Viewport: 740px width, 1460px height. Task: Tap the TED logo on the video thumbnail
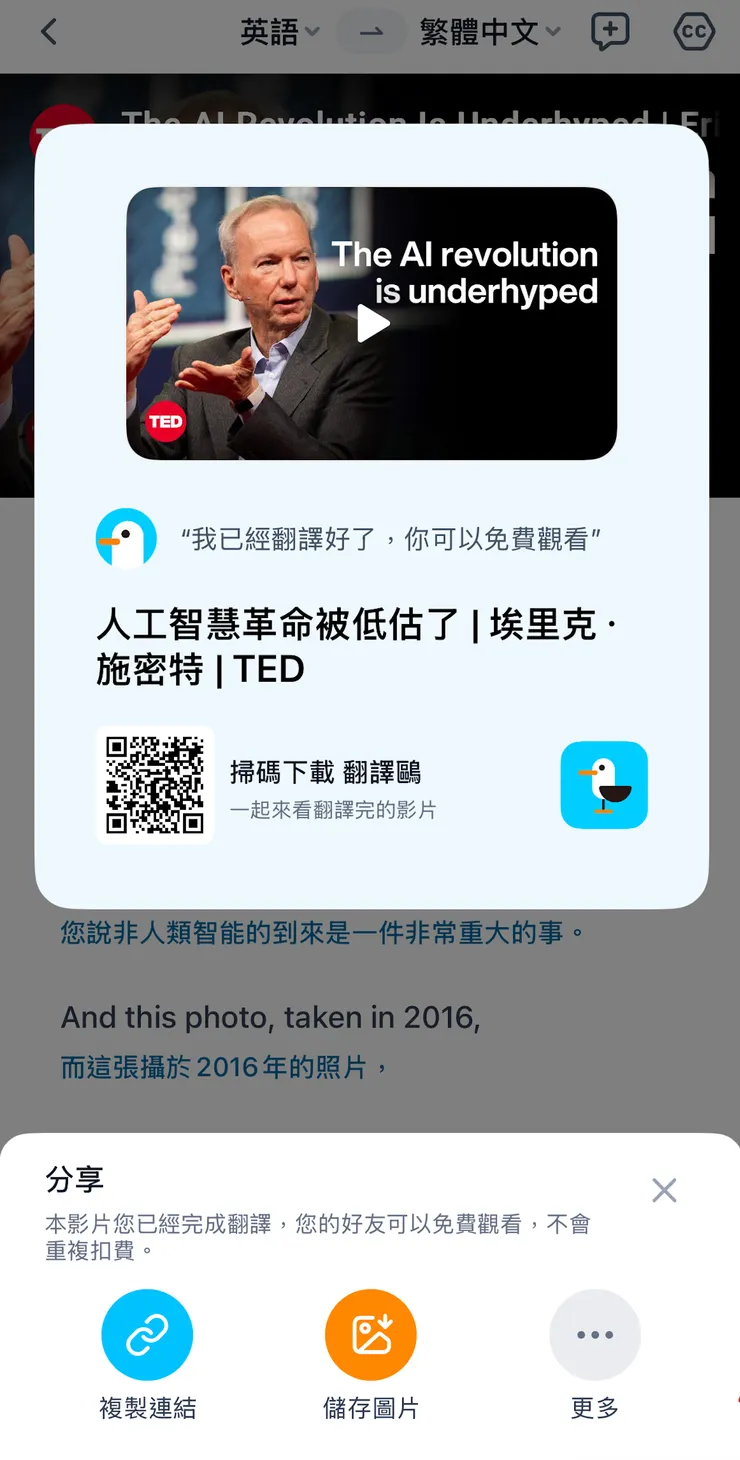point(166,421)
